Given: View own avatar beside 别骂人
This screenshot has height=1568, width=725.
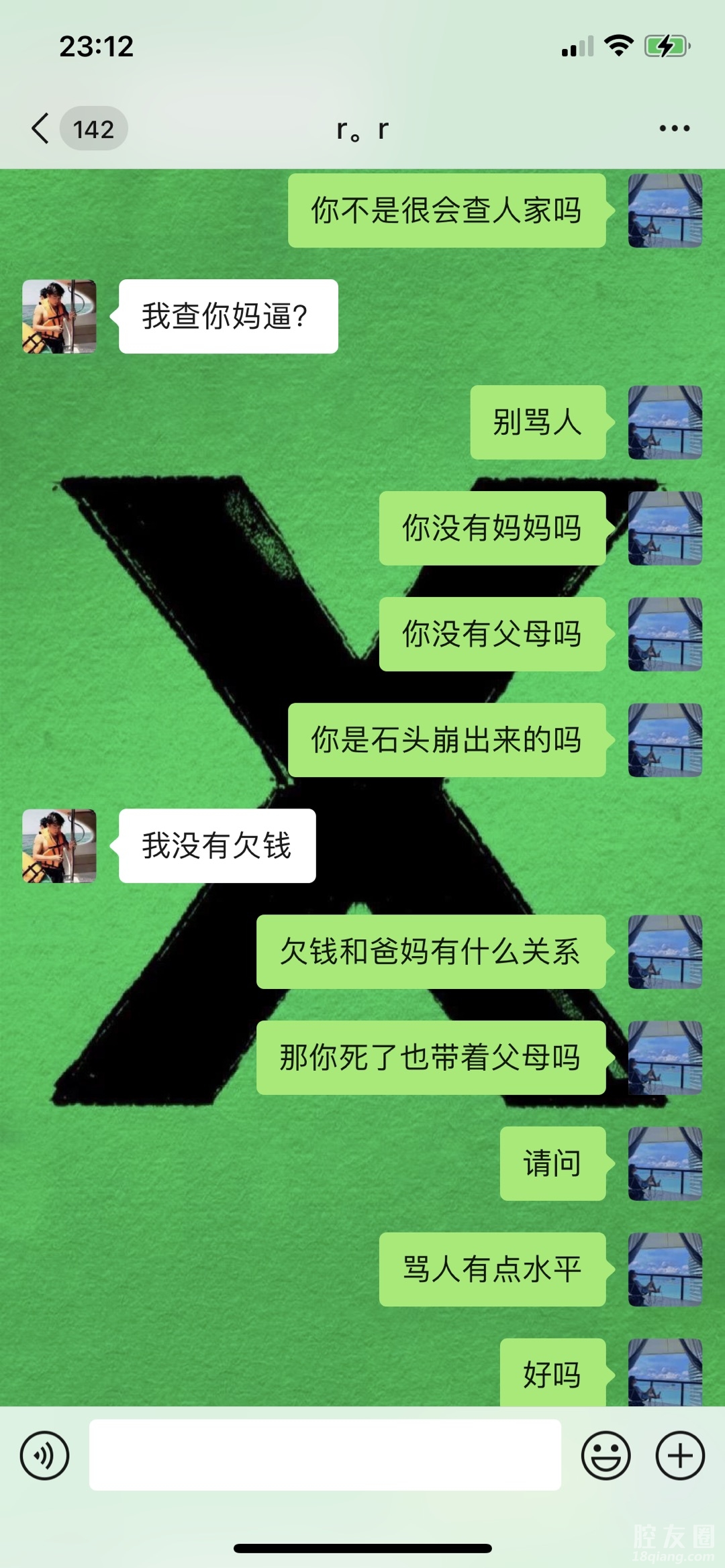Looking at the screenshot, I should point(665,423).
